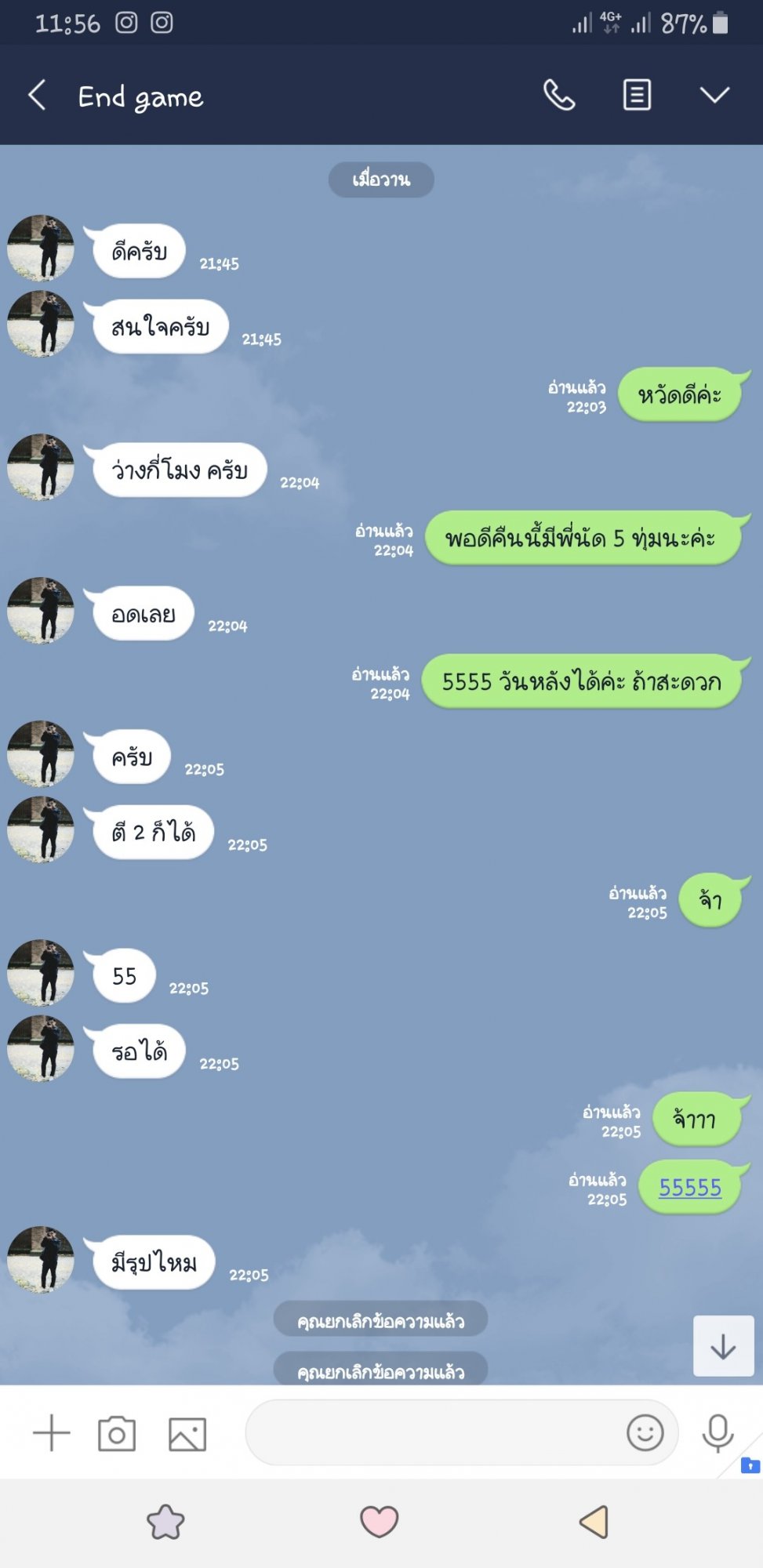763x1568 pixels.
Task: Open the camera to take a photo
Action: pos(117,1434)
